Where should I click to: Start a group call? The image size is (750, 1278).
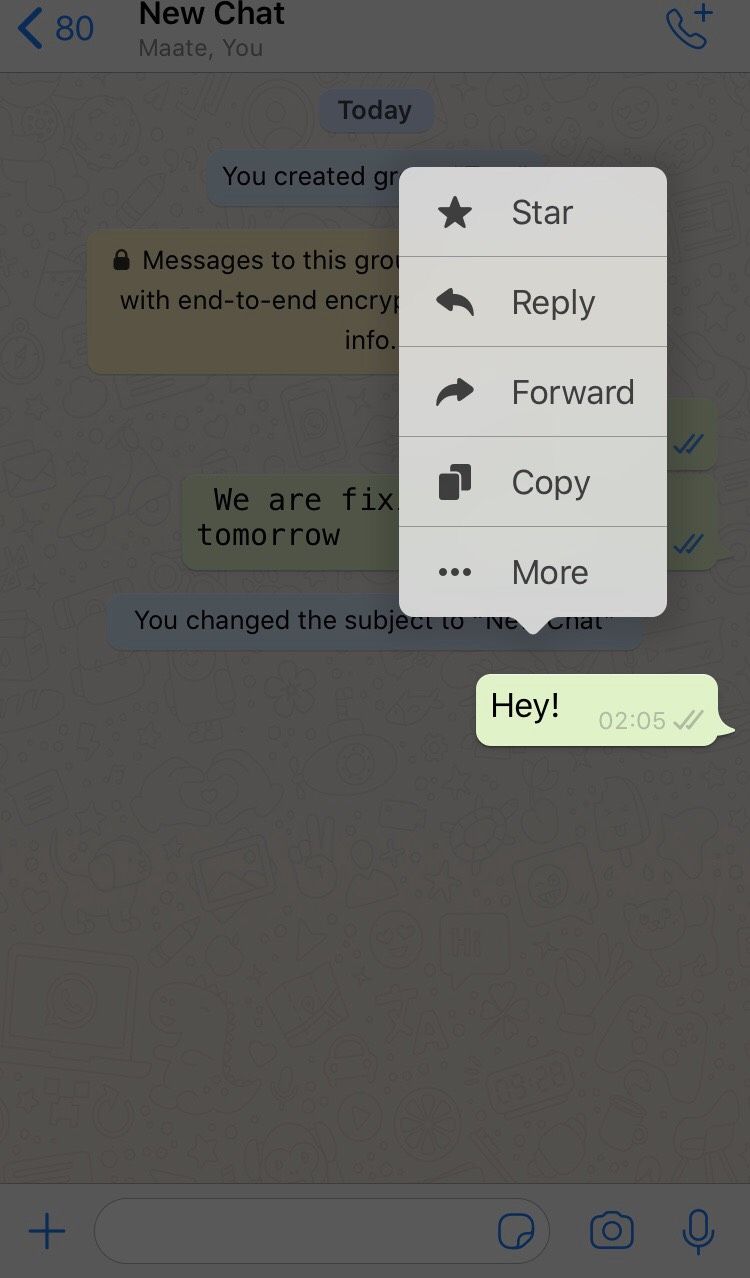pos(690,27)
